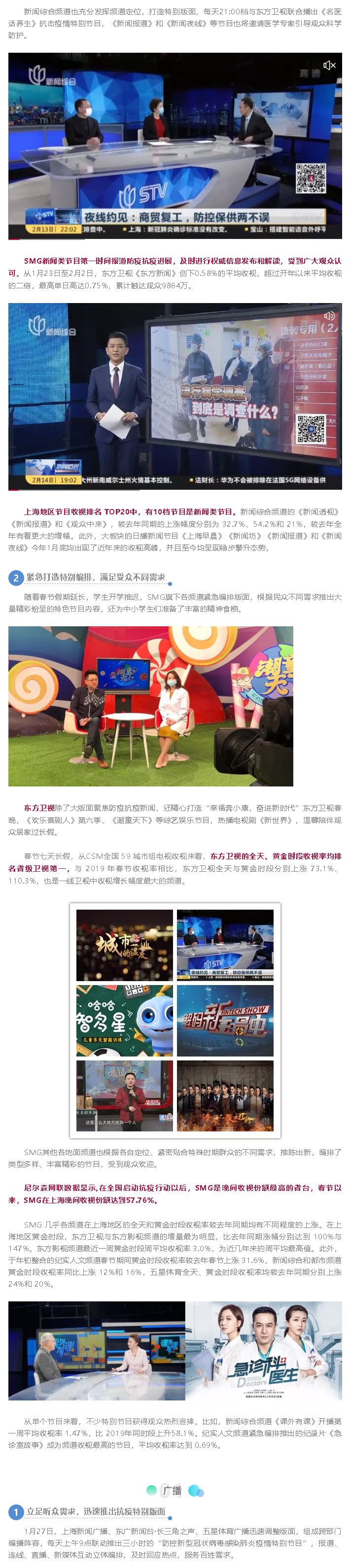350x1568 pixels.
Task: Enlarge the news anchor epidemiology survey image
Action: (175, 396)
